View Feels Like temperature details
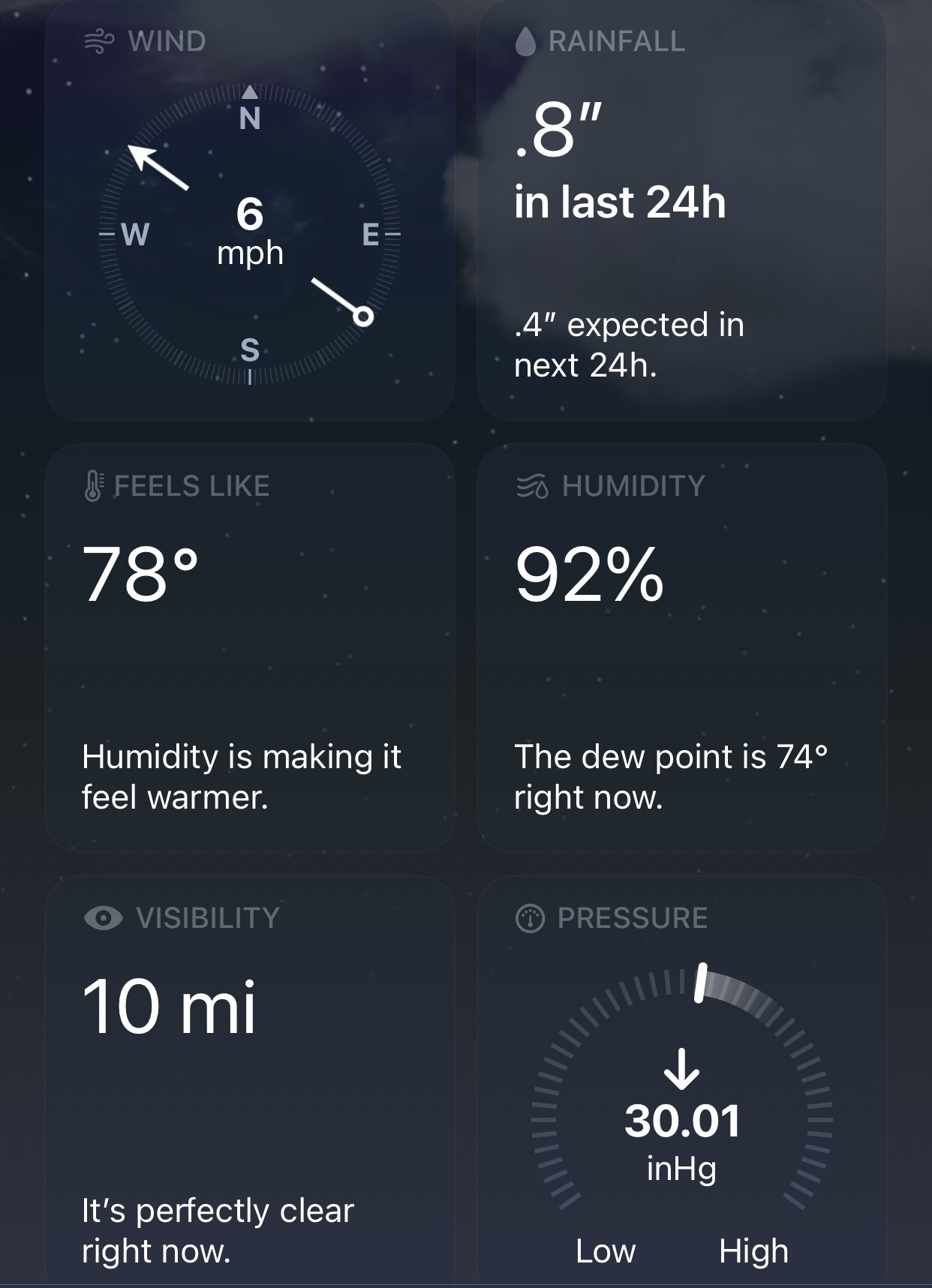The image size is (932, 1288). pyautogui.click(x=250, y=649)
